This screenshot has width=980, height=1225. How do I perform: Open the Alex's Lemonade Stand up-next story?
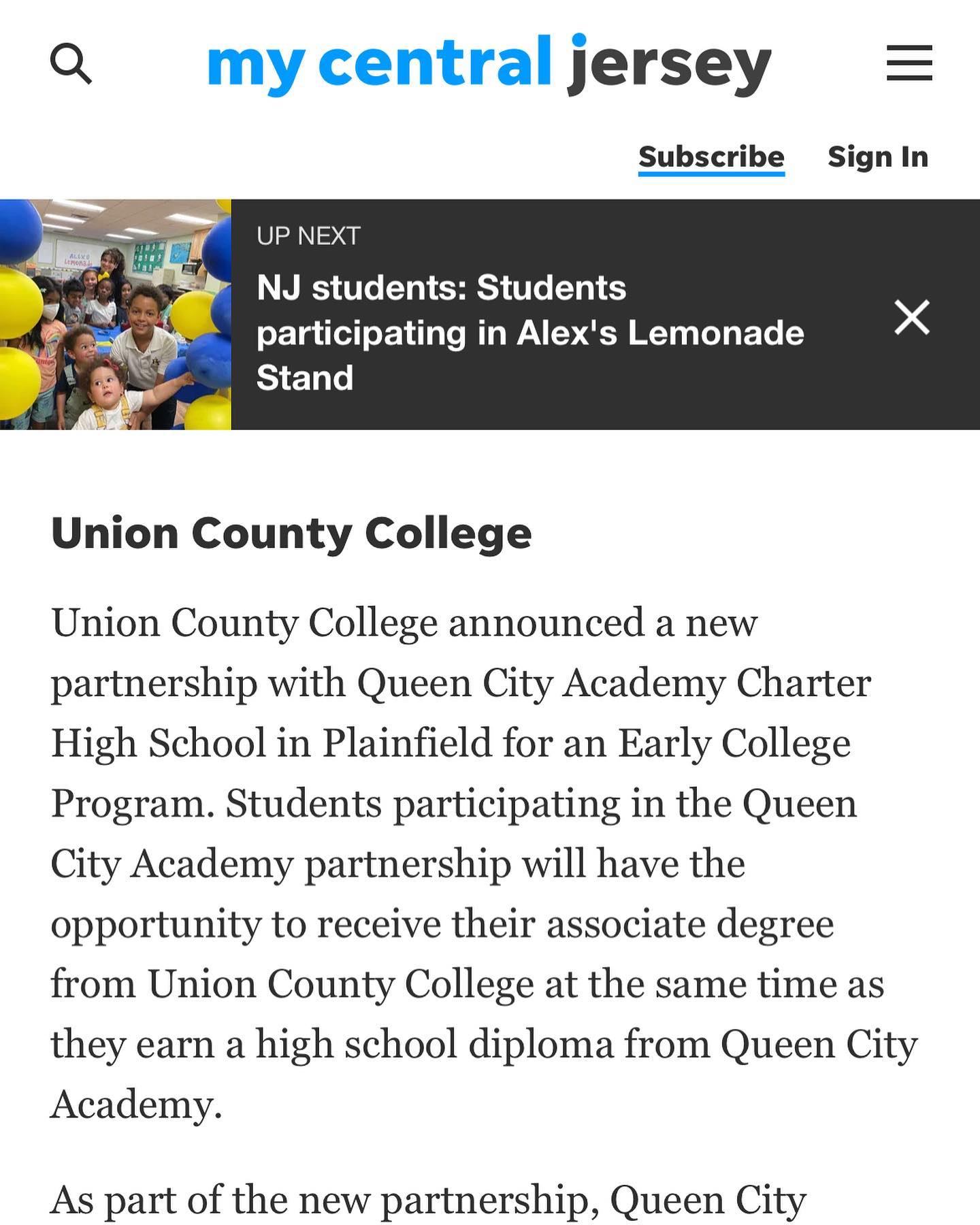pyautogui.click(x=530, y=332)
